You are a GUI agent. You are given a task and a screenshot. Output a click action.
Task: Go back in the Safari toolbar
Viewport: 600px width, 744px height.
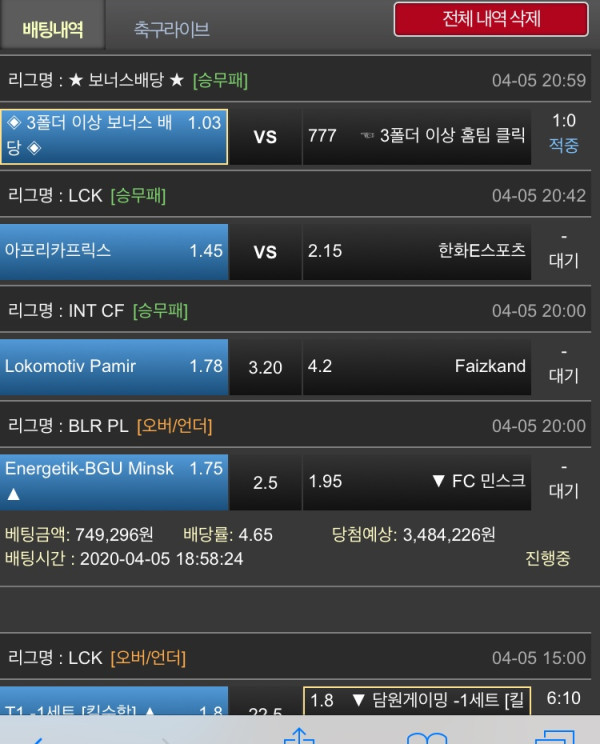pyautogui.click(x=38, y=737)
